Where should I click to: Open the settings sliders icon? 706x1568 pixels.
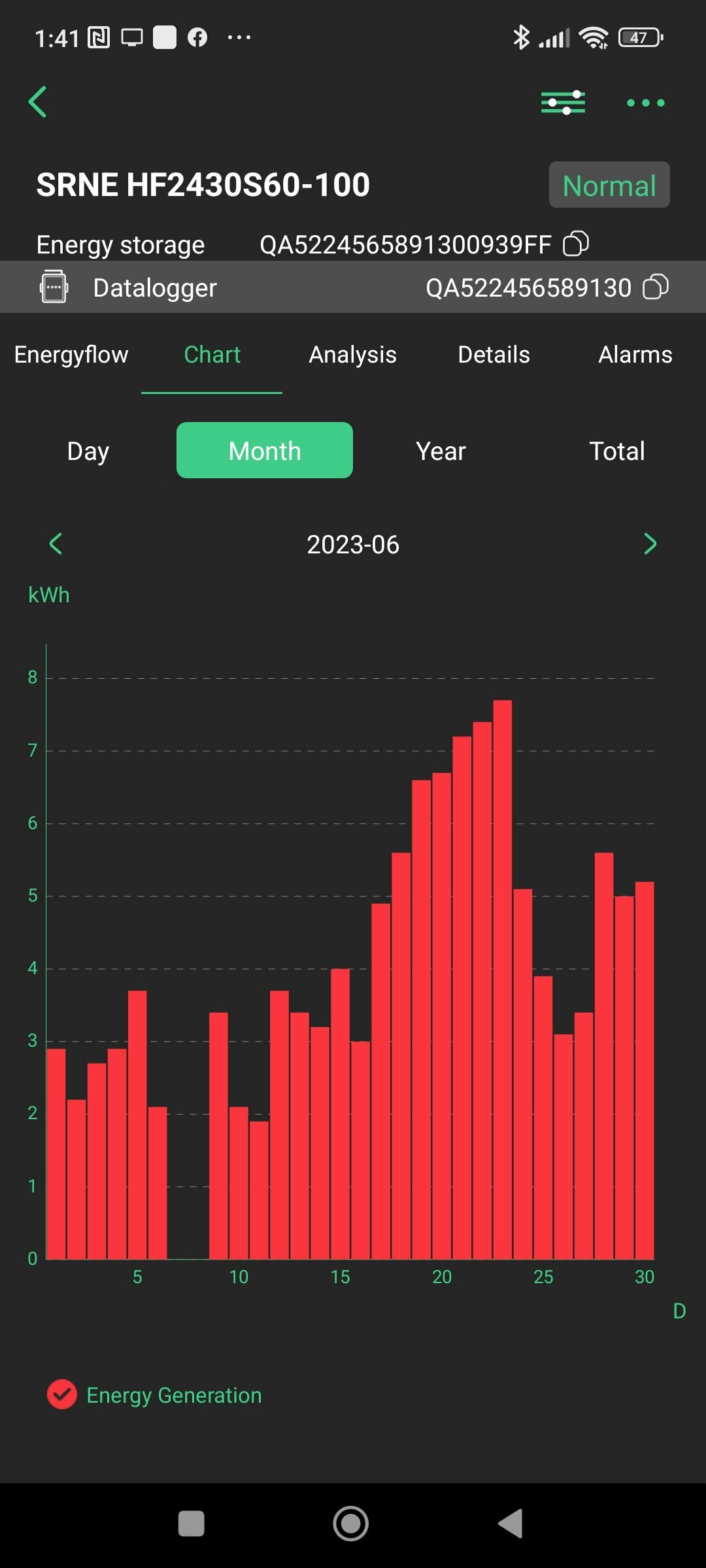coord(563,103)
